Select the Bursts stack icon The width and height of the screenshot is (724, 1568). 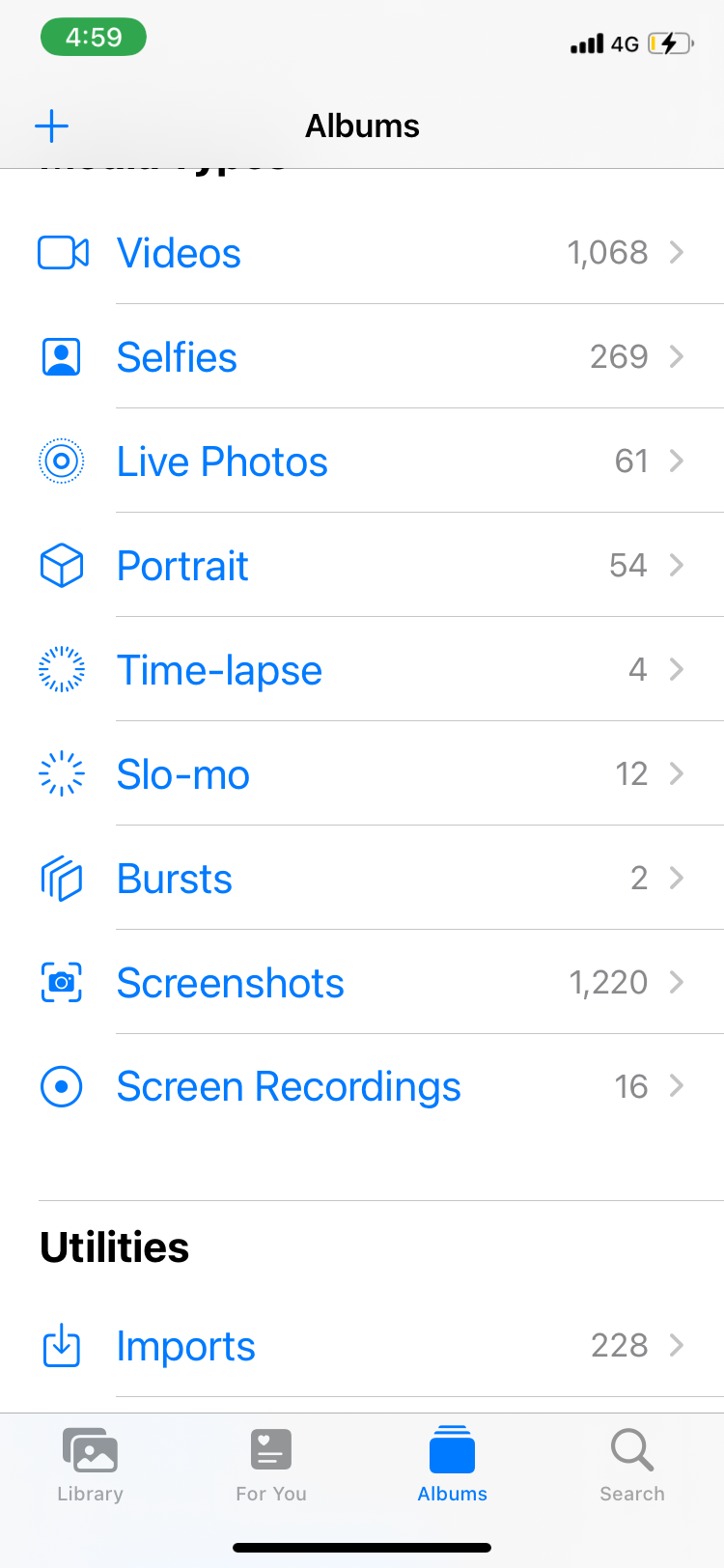pos(61,878)
